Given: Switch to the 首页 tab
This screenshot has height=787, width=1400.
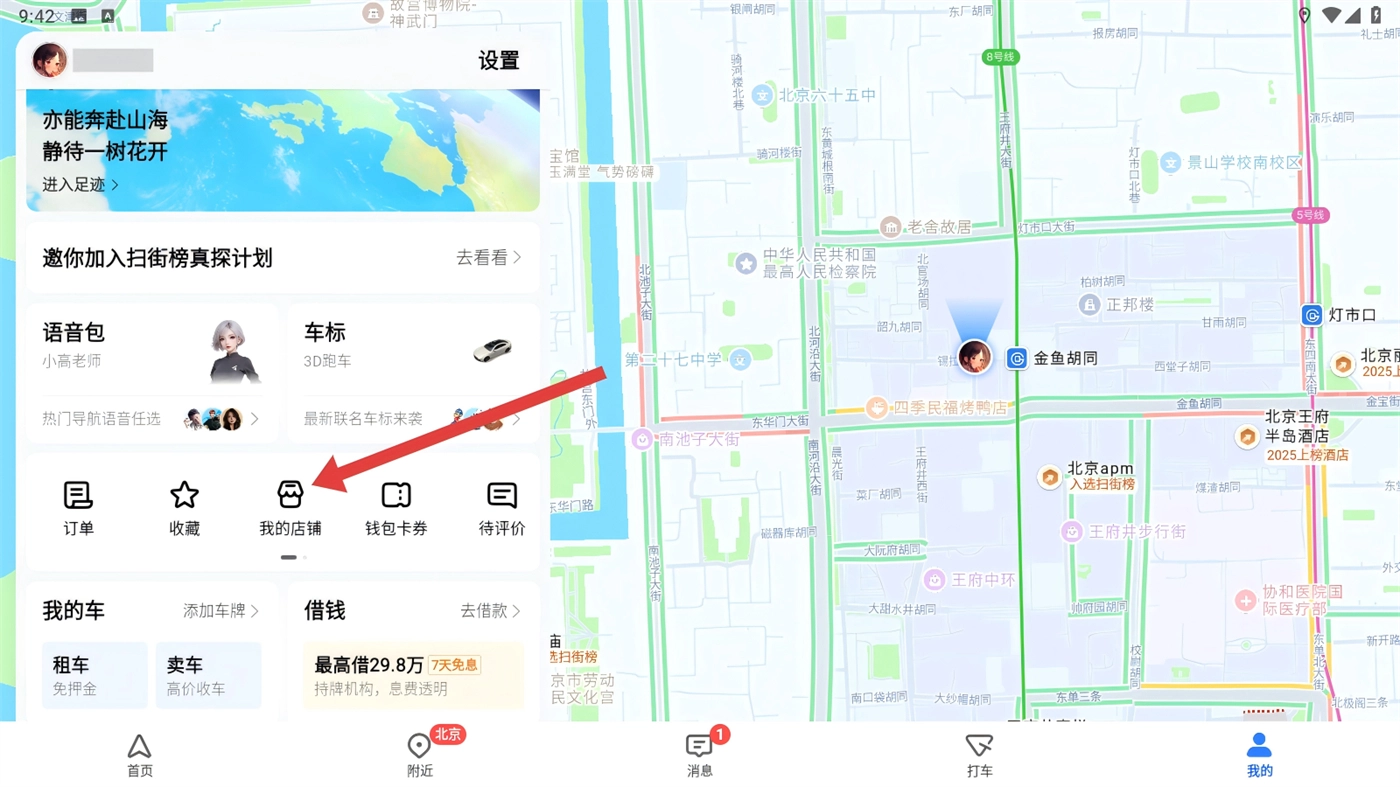Looking at the screenshot, I should coord(140,756).
